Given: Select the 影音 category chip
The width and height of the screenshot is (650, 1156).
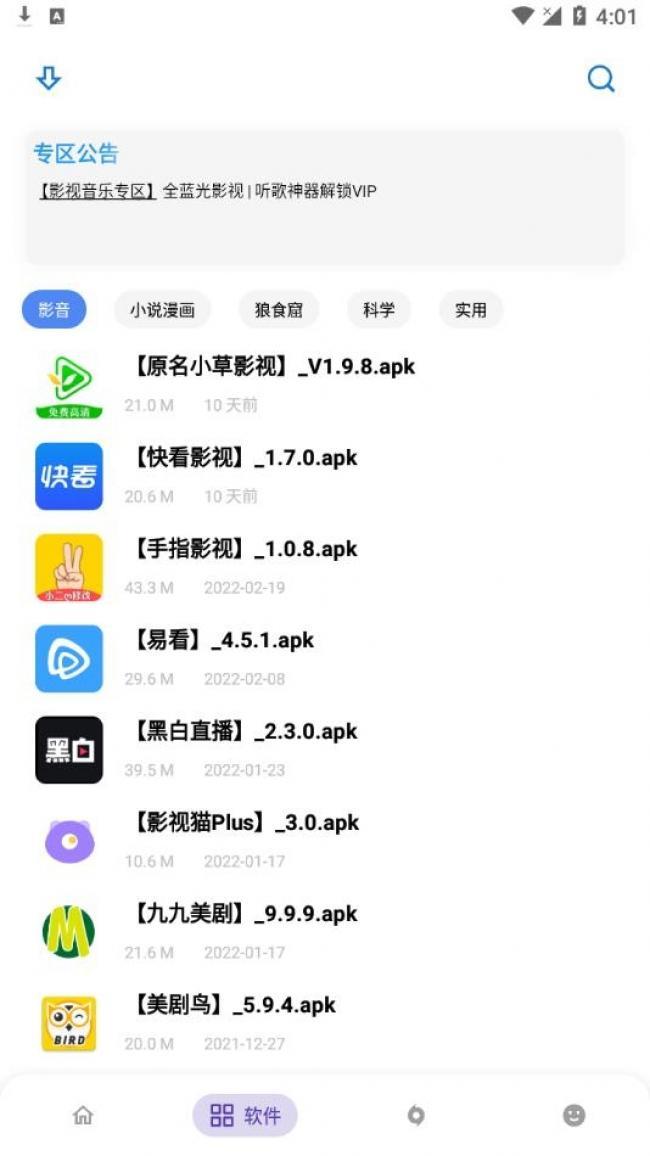Looking at the screenshot, I should point(54,310).
